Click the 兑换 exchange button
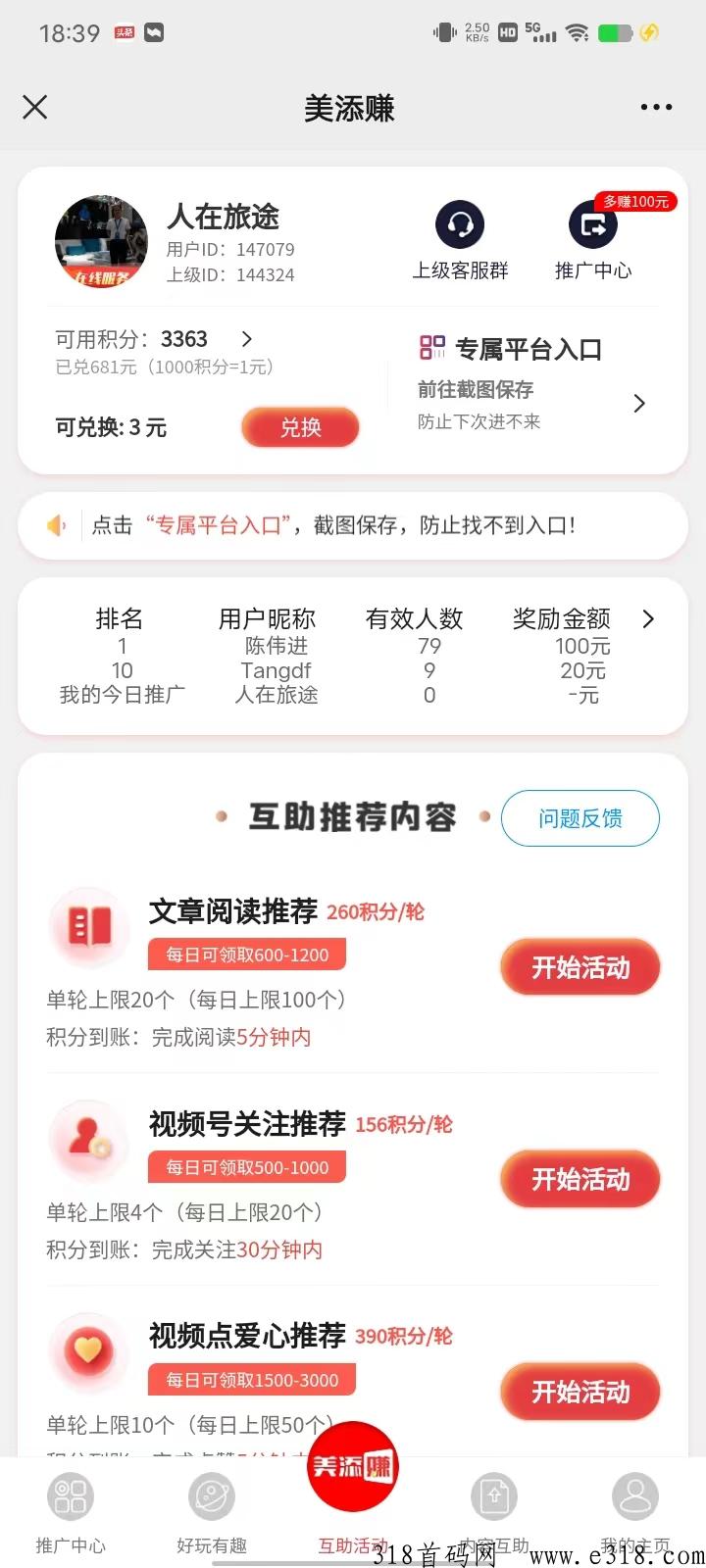706x1568 pixels. pyautogui.click(x=300, y=427)
